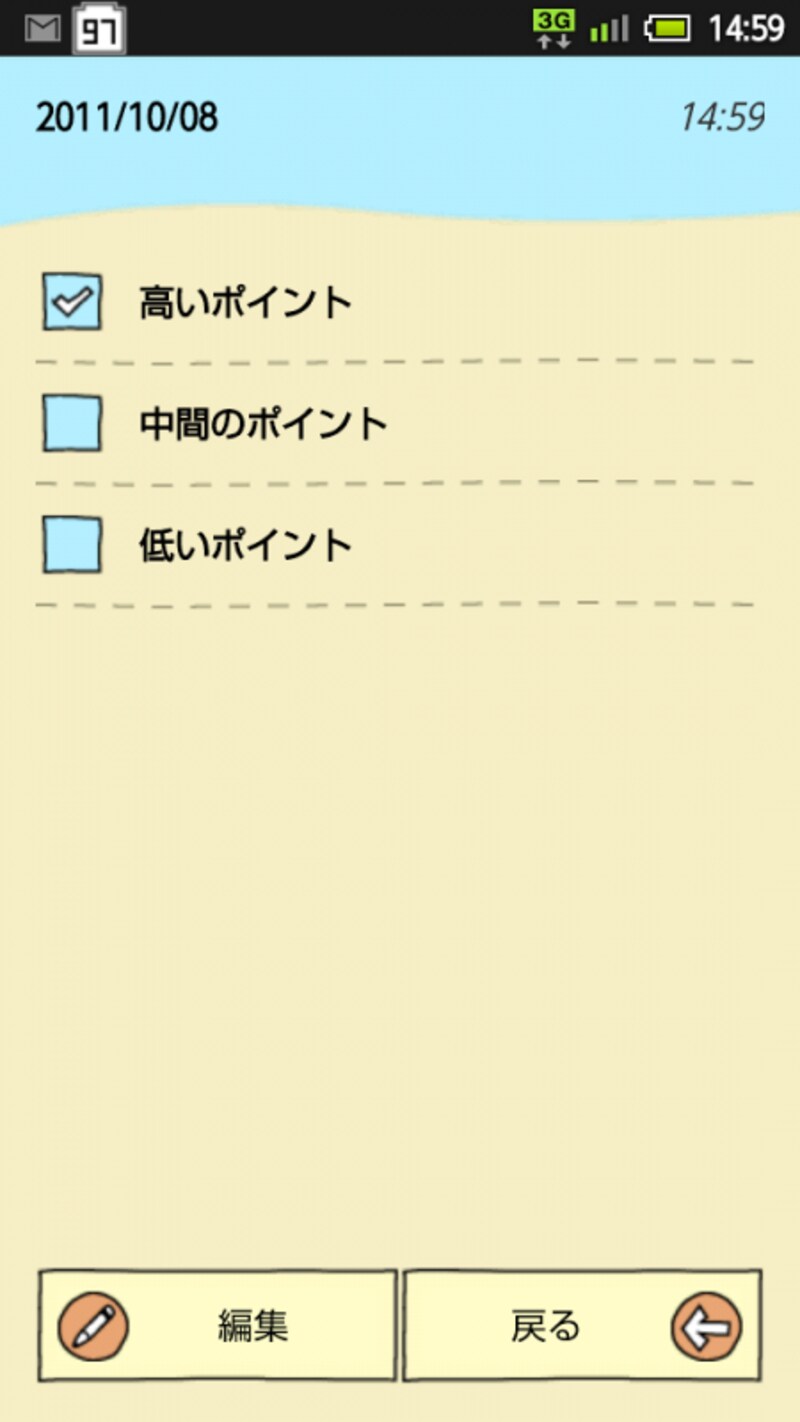Tap the 編集 edit button
This screenshot has height=1422, width=800.
tap(218, 1326)
